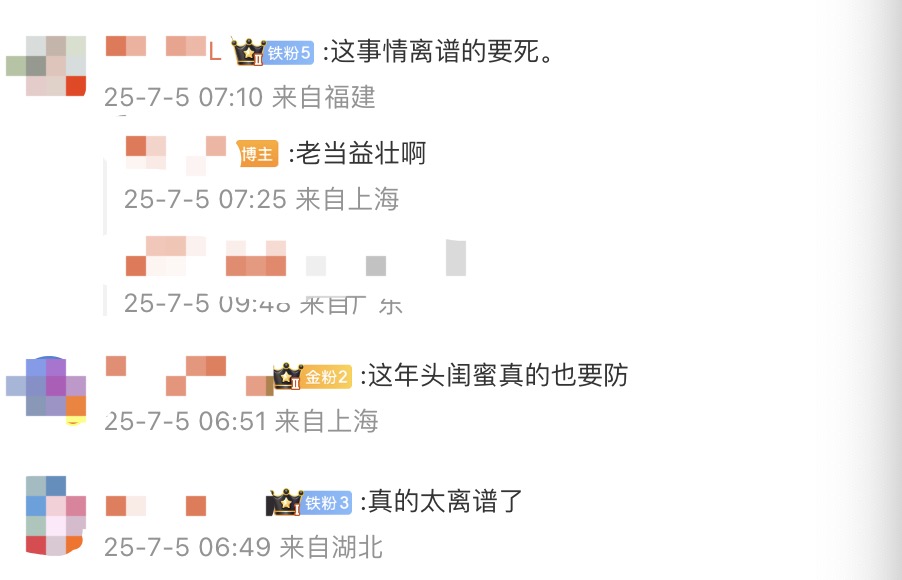
Task: Open the comment 真的太离谱了
Action: pyautogui.click(x=443, y=500)
